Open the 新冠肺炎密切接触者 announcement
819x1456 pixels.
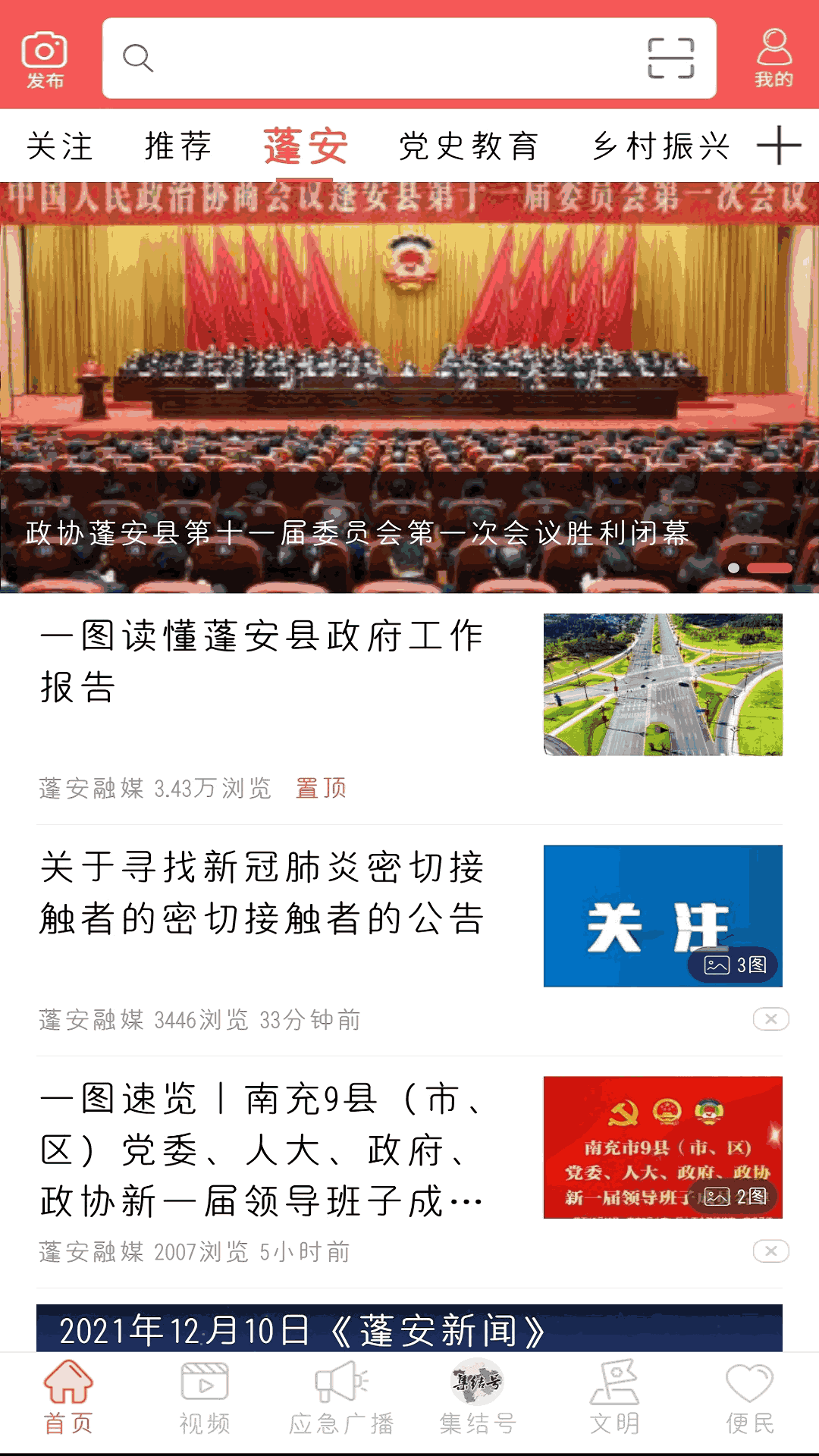[262, 893]
